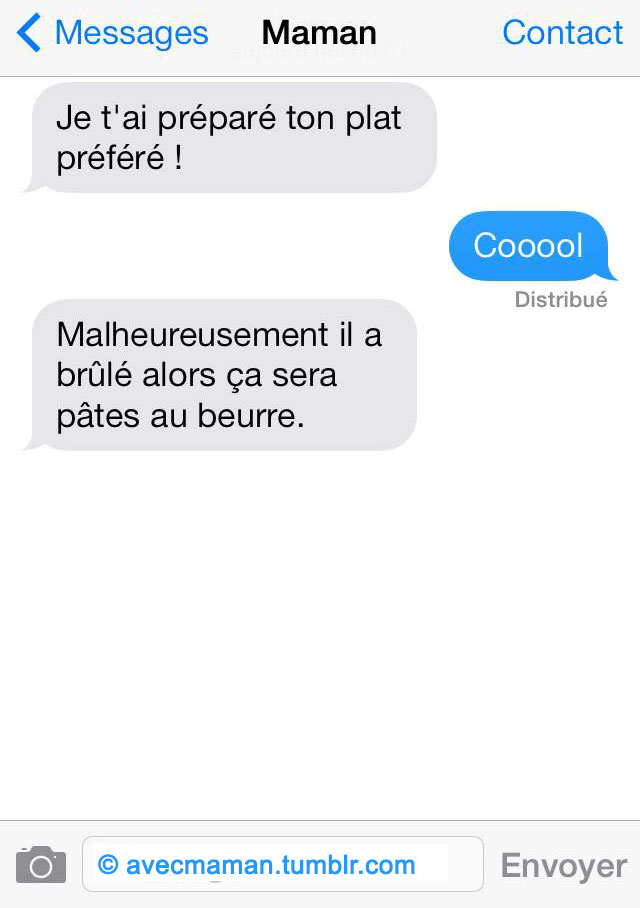This screenshot has width=640, height=908.
Task: Focus the message text field
Action: 283,865
